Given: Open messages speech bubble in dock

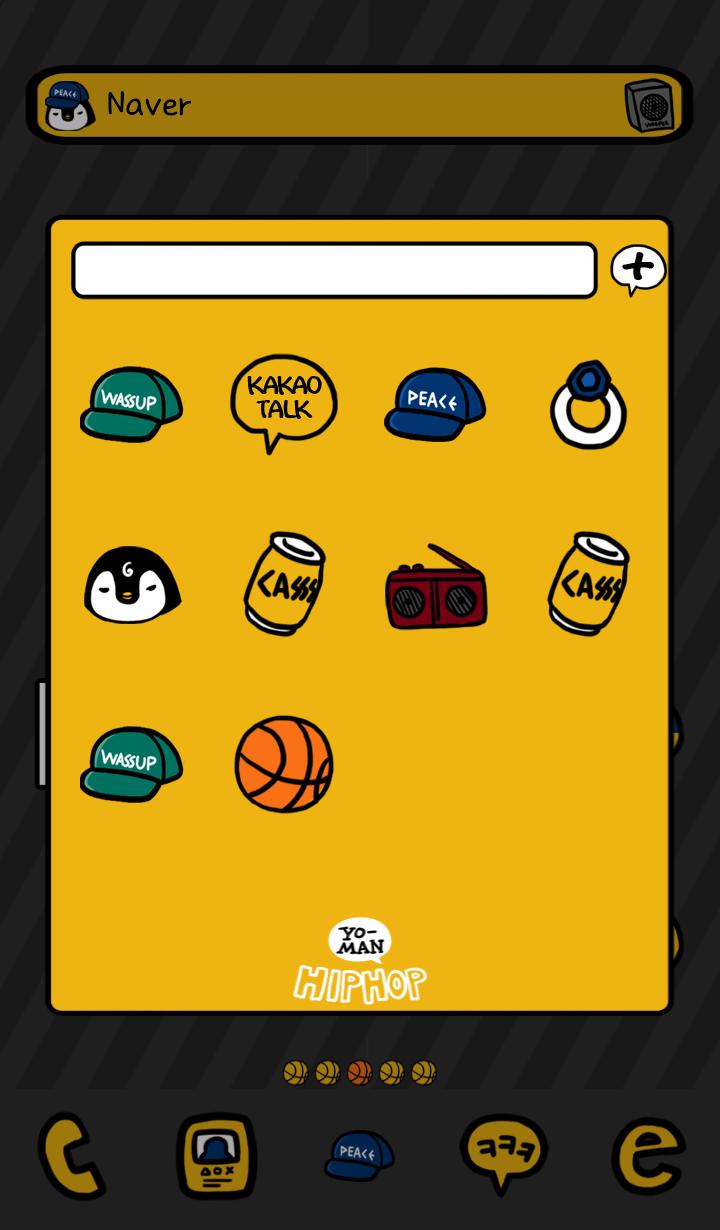Looking at the screenshot, I should tap(503, 1154).
